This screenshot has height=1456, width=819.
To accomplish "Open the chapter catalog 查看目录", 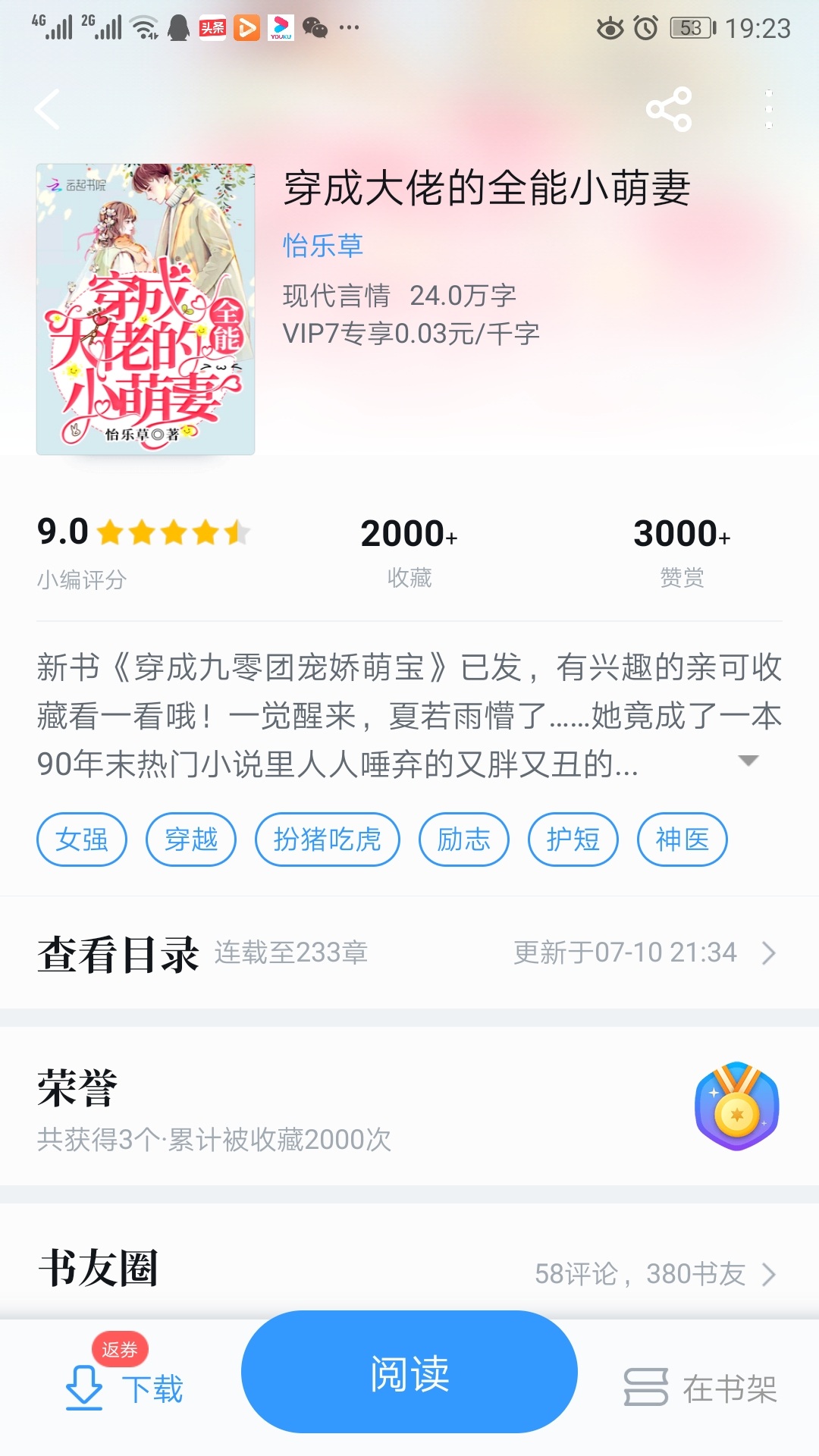I will coord(409,953).
